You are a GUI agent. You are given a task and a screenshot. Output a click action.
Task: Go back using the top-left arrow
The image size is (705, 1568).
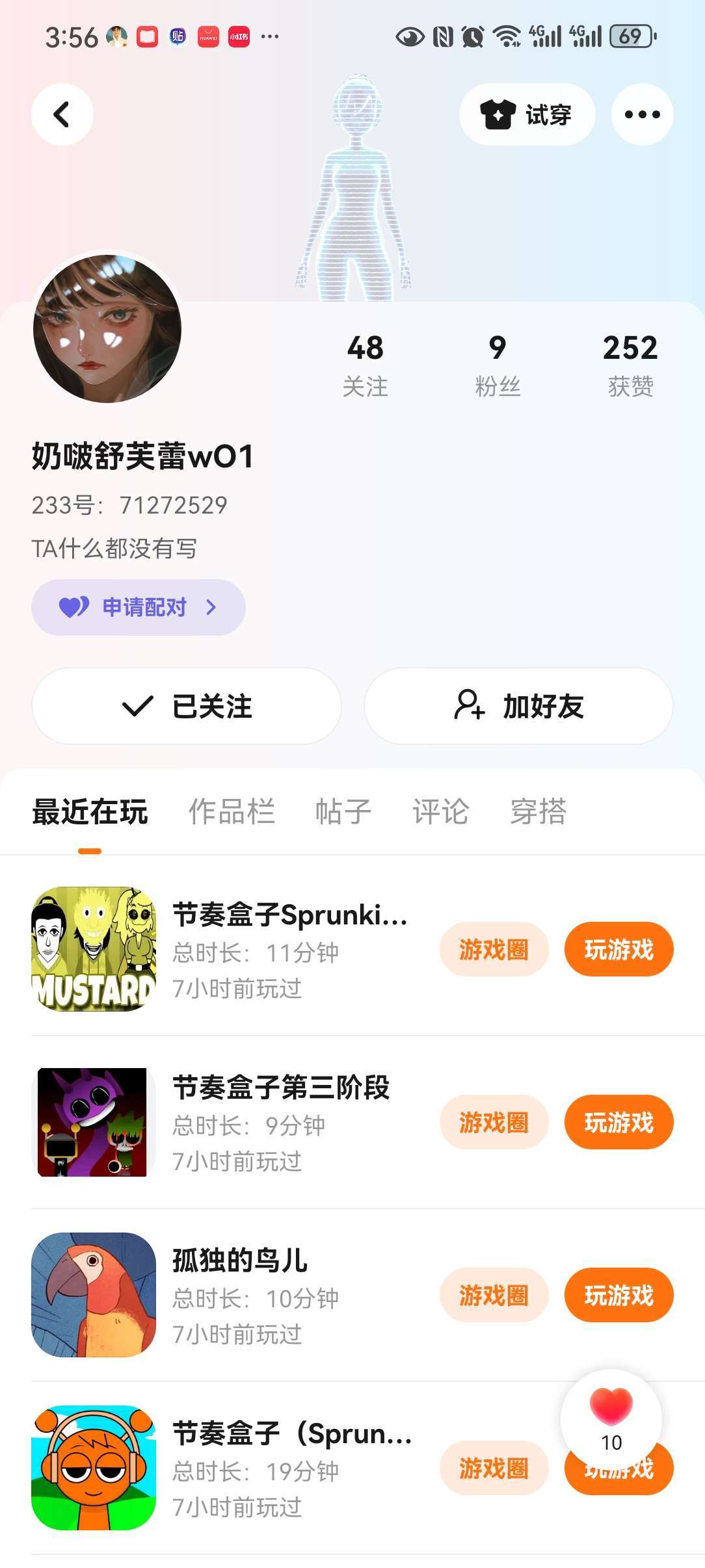pyautogui.click(x=62, y=114)
